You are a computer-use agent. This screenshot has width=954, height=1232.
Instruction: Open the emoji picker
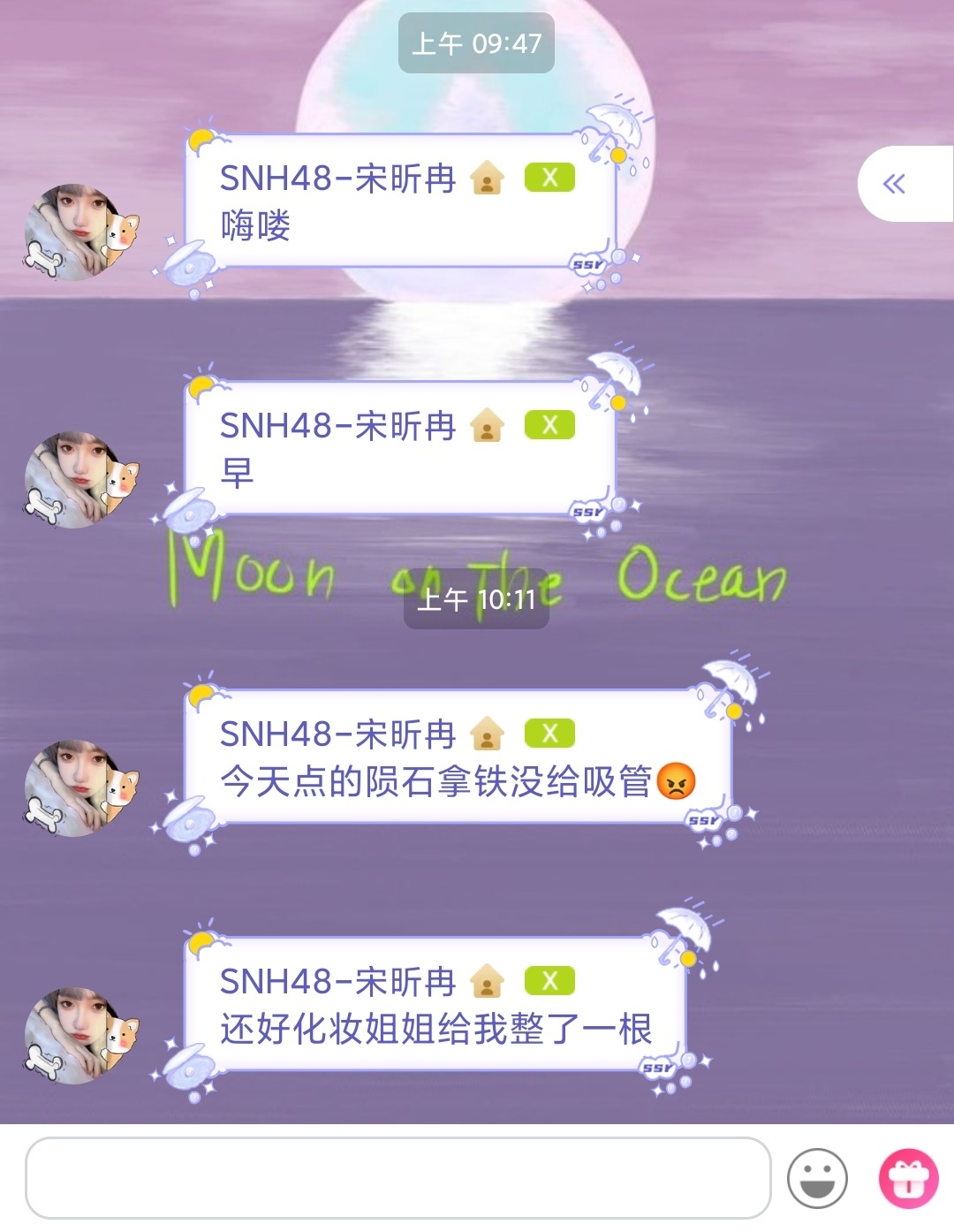coord(817,1178)
